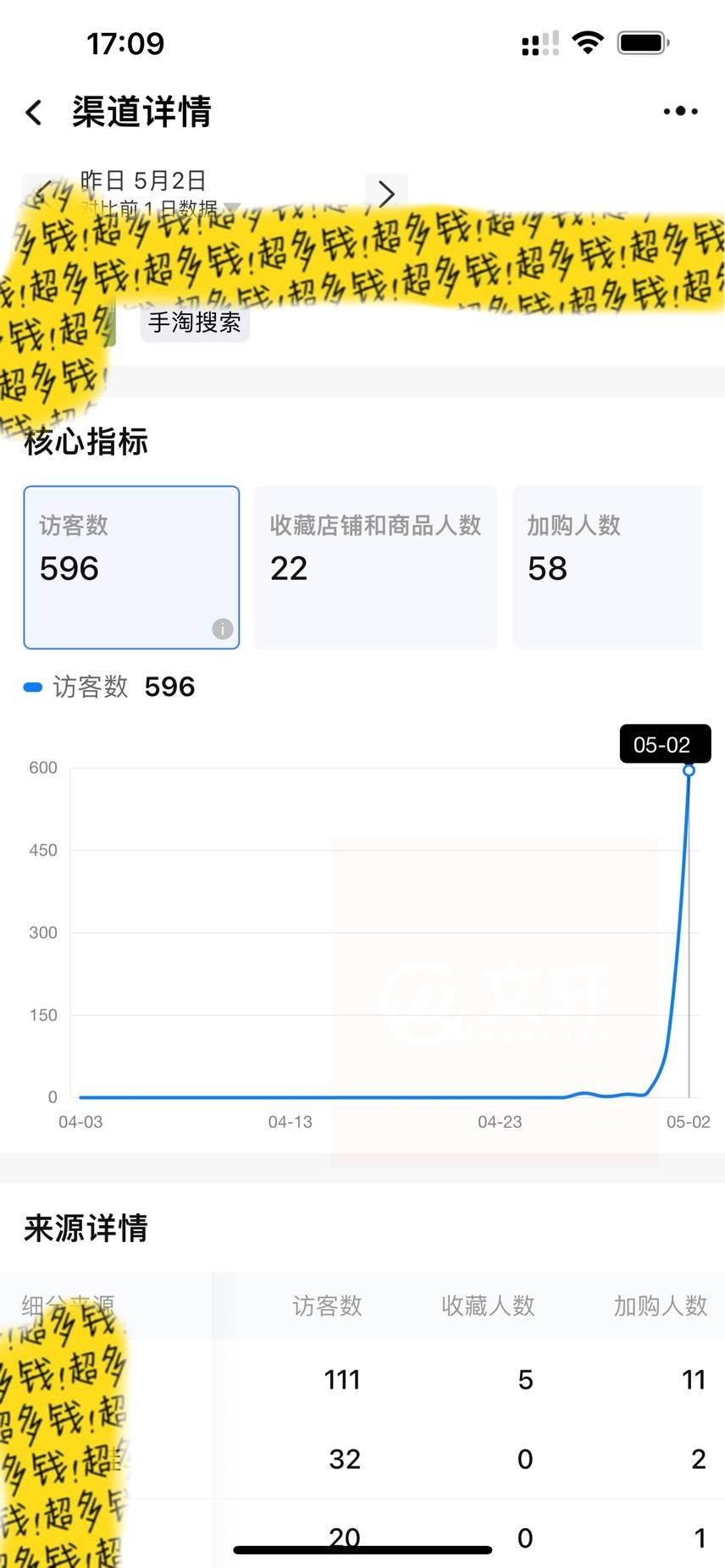Go to the previous date with left arrow
The height and width of the screenshot is (1568, 725).
(42, 194)
